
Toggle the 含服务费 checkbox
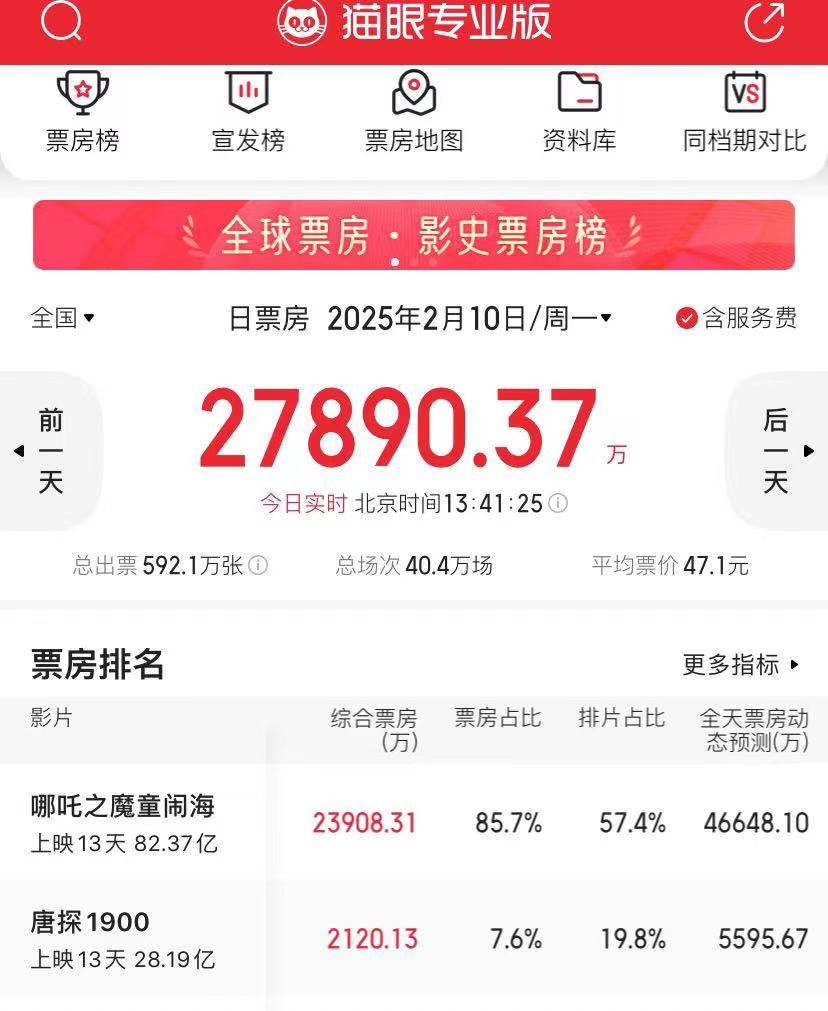point(686,319)
